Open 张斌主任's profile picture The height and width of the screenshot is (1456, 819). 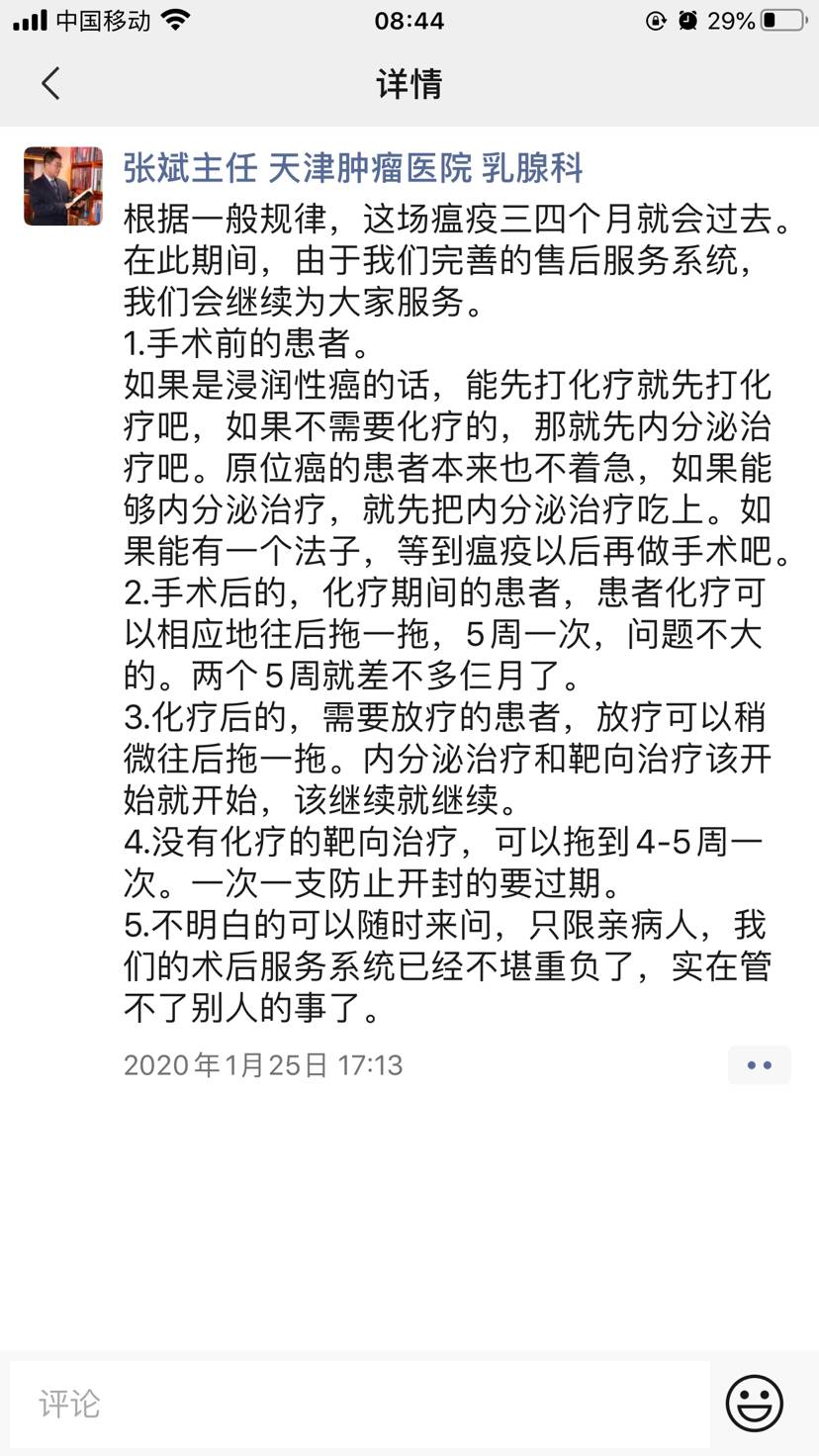[63, 186]
